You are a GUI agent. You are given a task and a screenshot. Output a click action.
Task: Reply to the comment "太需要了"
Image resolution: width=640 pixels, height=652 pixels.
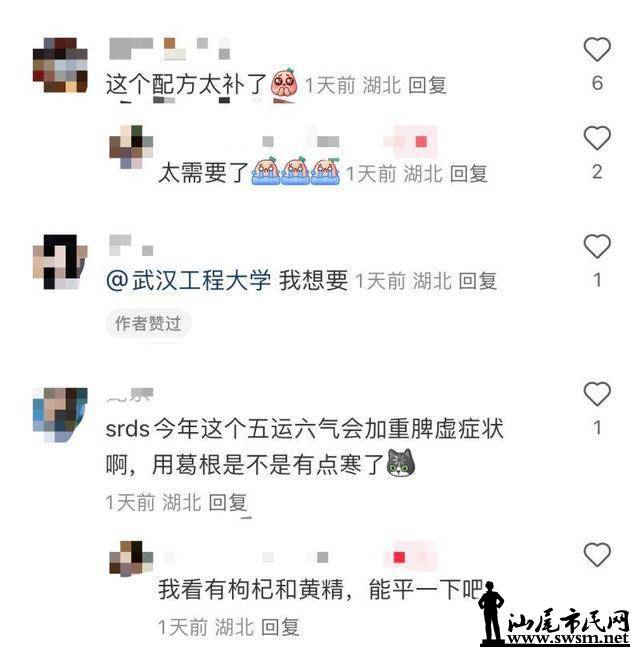pos(468,173)
